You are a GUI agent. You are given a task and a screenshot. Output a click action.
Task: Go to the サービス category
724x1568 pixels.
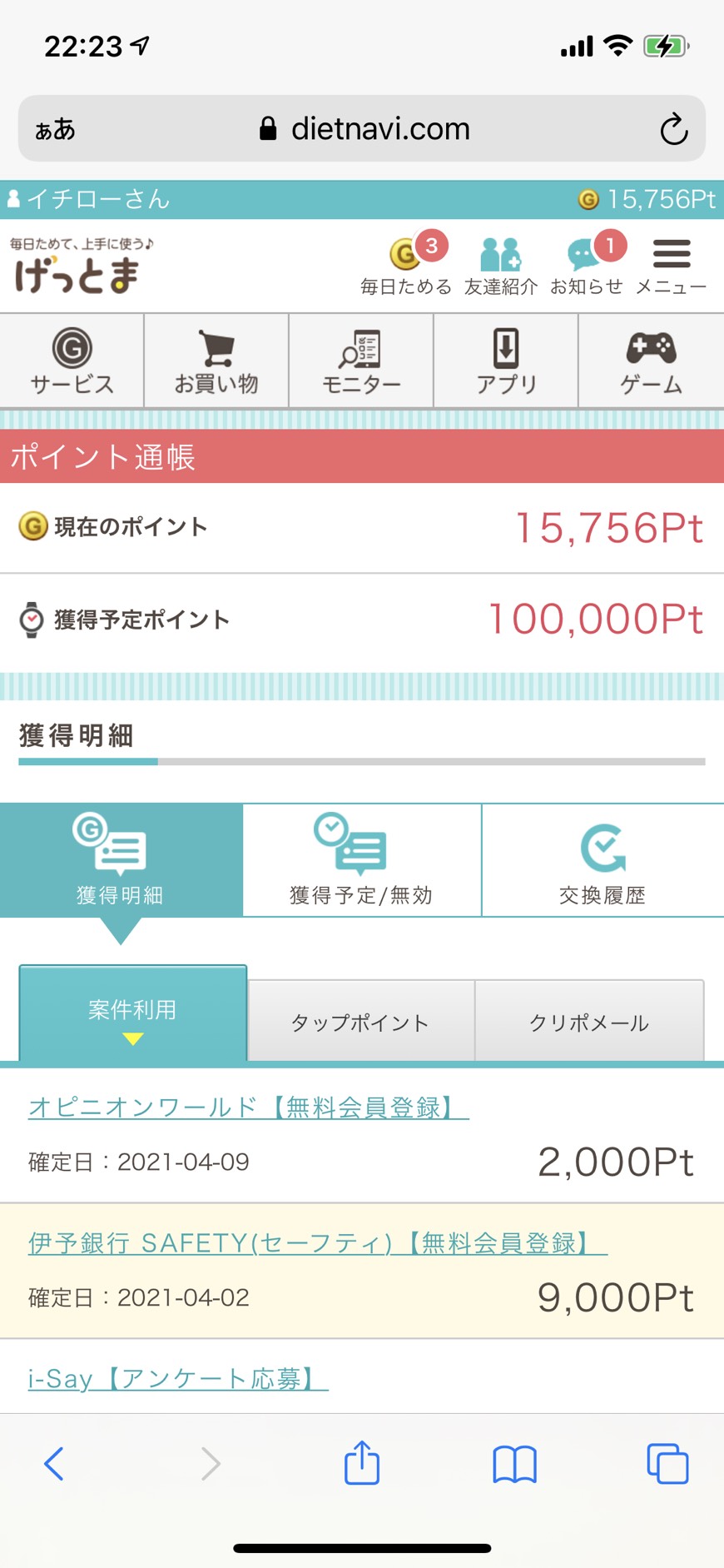[x=72, y=361]
